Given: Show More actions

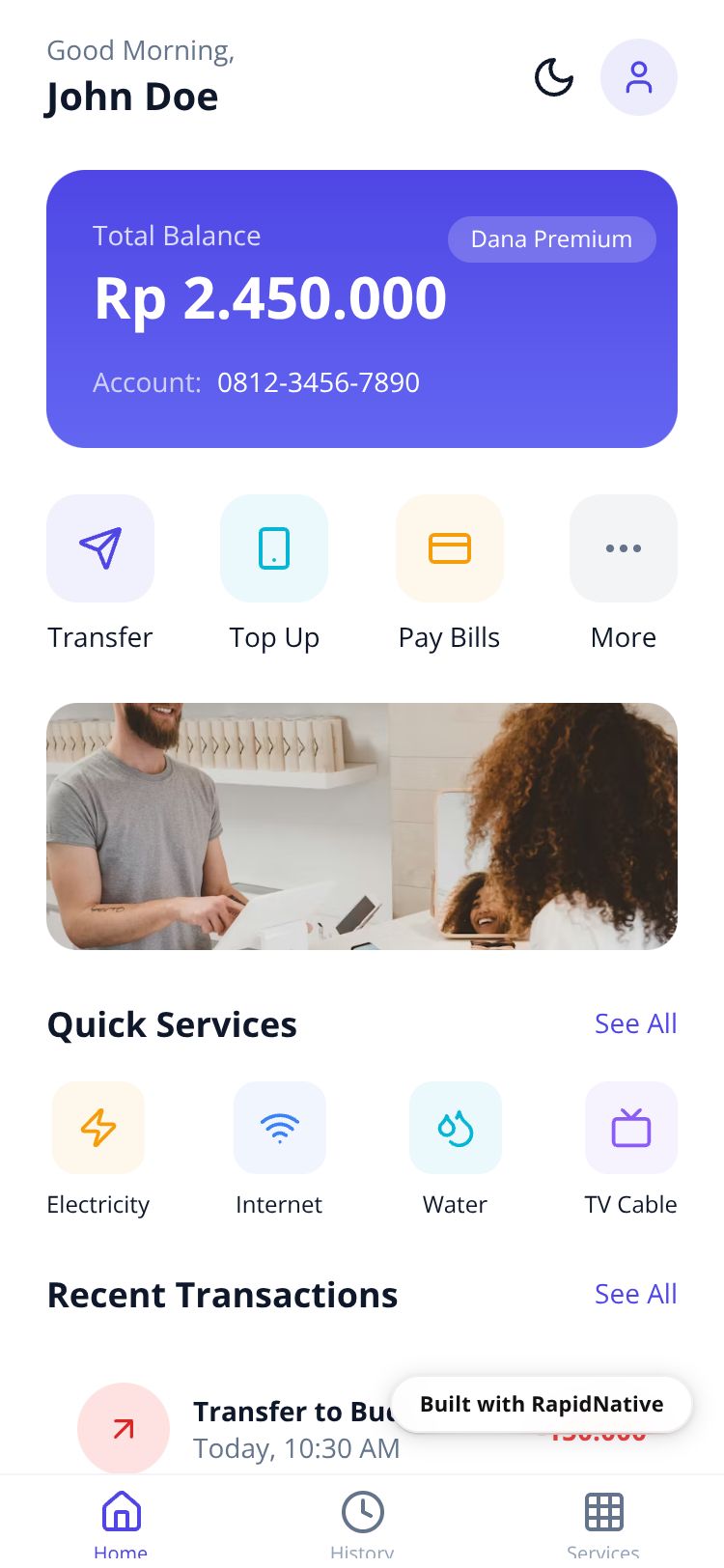Looking at the screenshot, I should (623, 548).
